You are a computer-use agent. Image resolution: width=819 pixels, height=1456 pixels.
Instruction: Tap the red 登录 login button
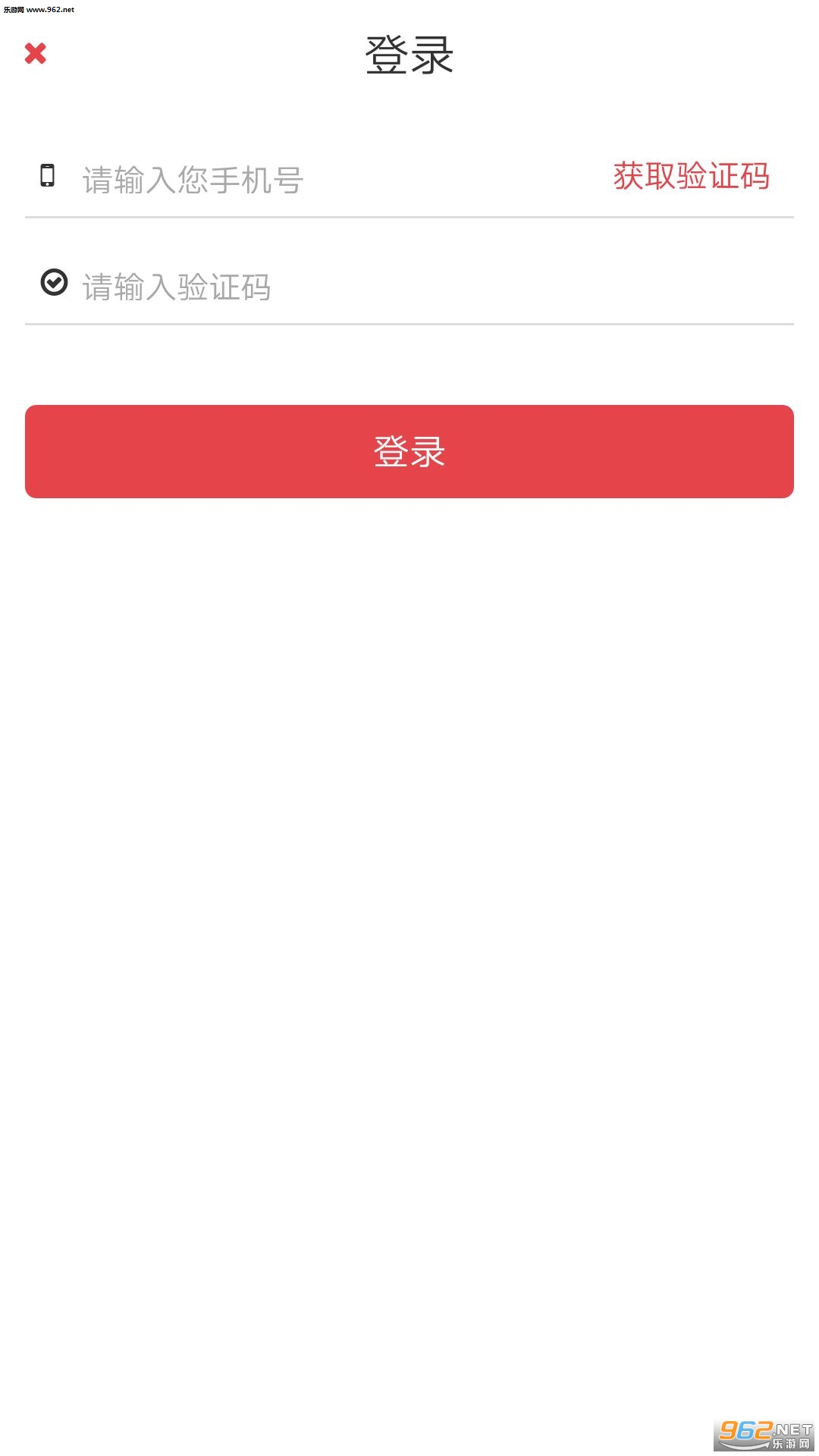[x=409, y=451]
